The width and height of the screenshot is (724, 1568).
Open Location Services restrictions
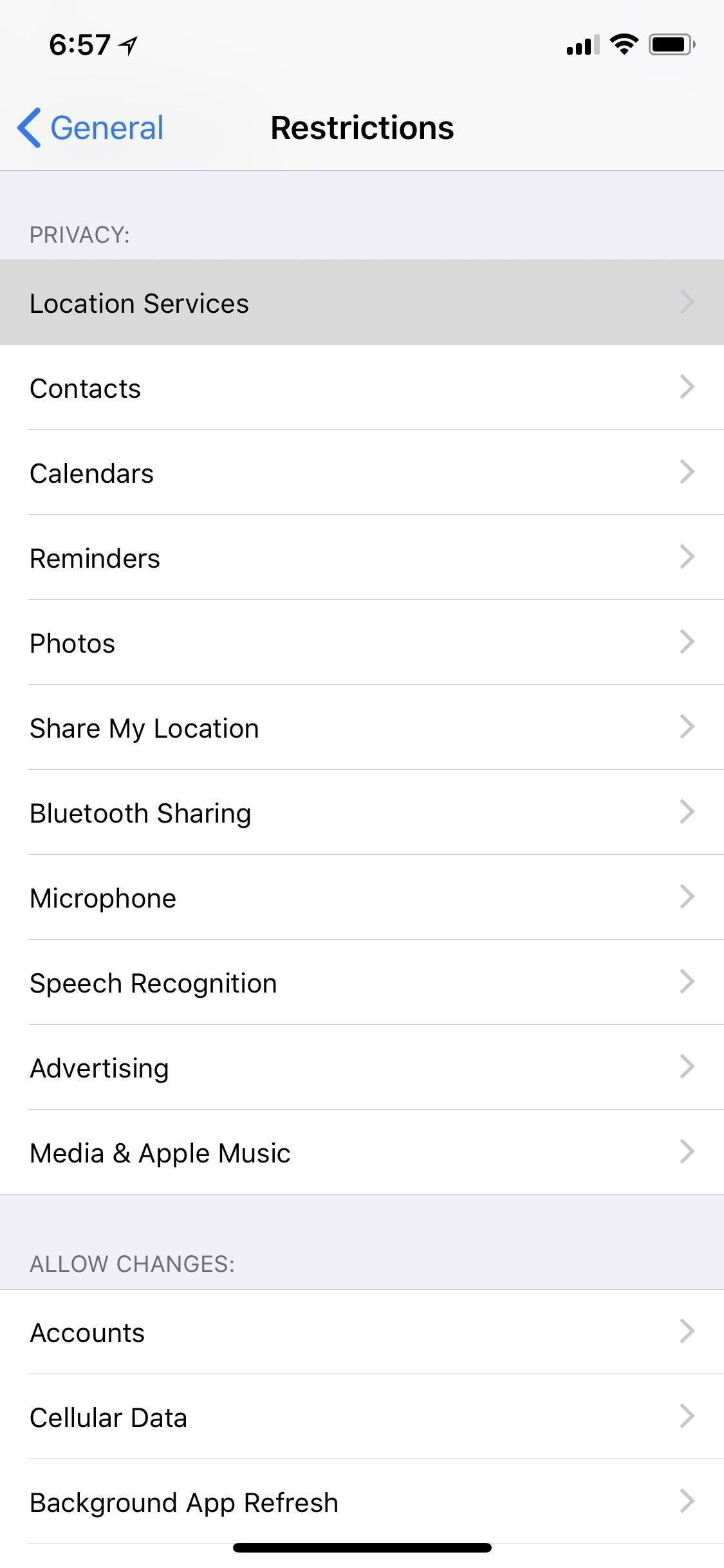[x=362, y=303]
